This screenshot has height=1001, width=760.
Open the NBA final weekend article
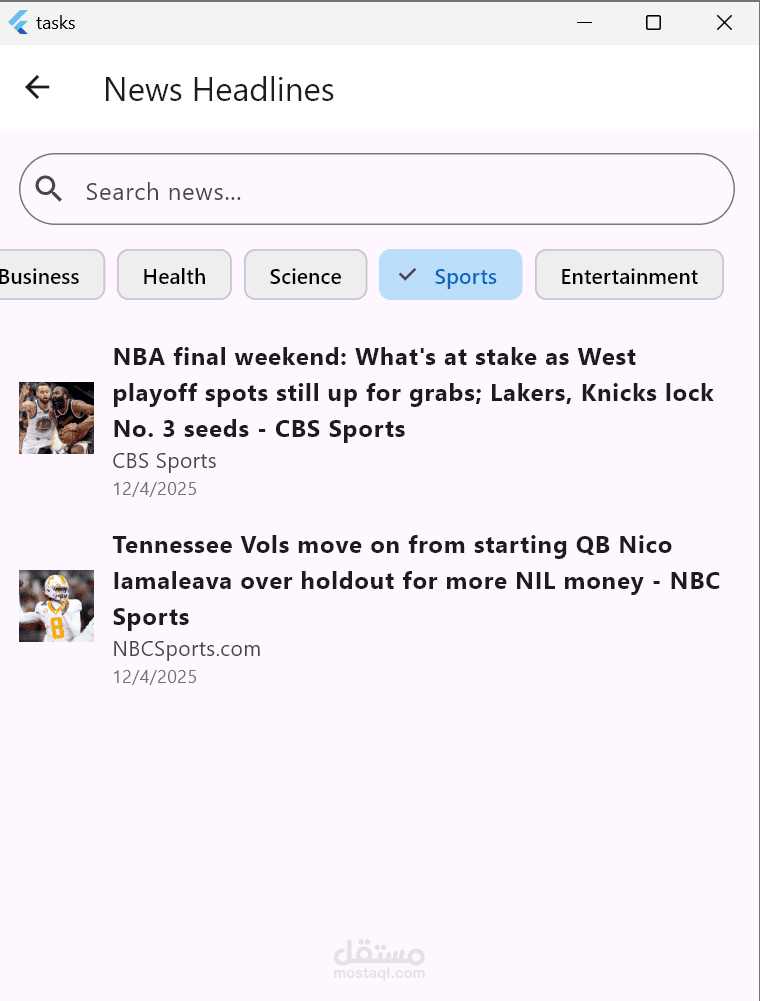tap(412, 393)
